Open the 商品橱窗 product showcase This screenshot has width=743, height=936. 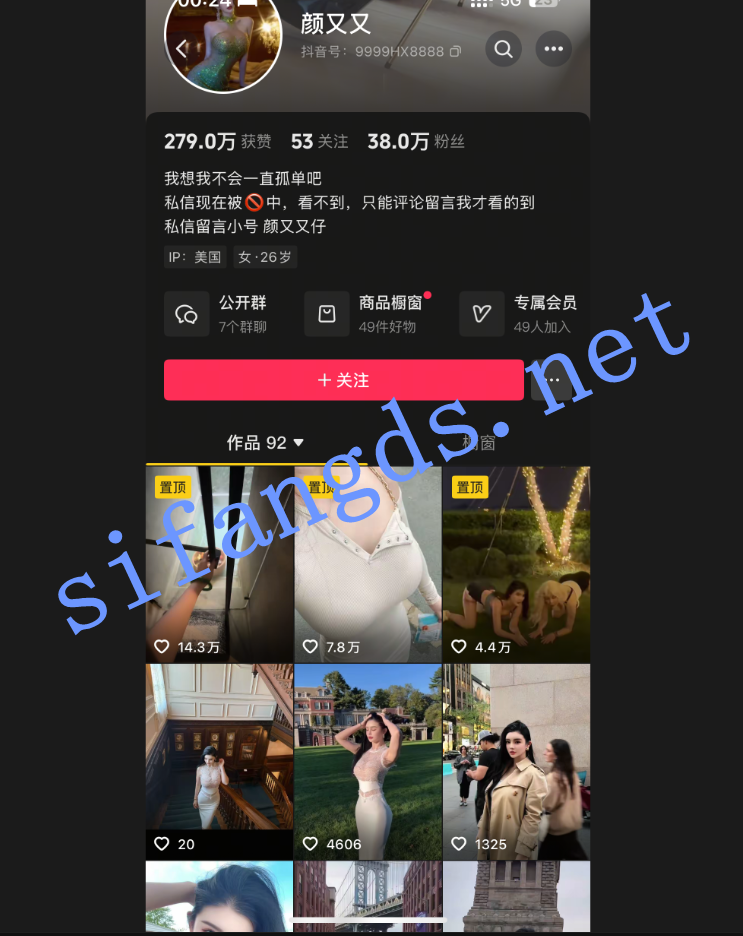click(x=366, y=314)
